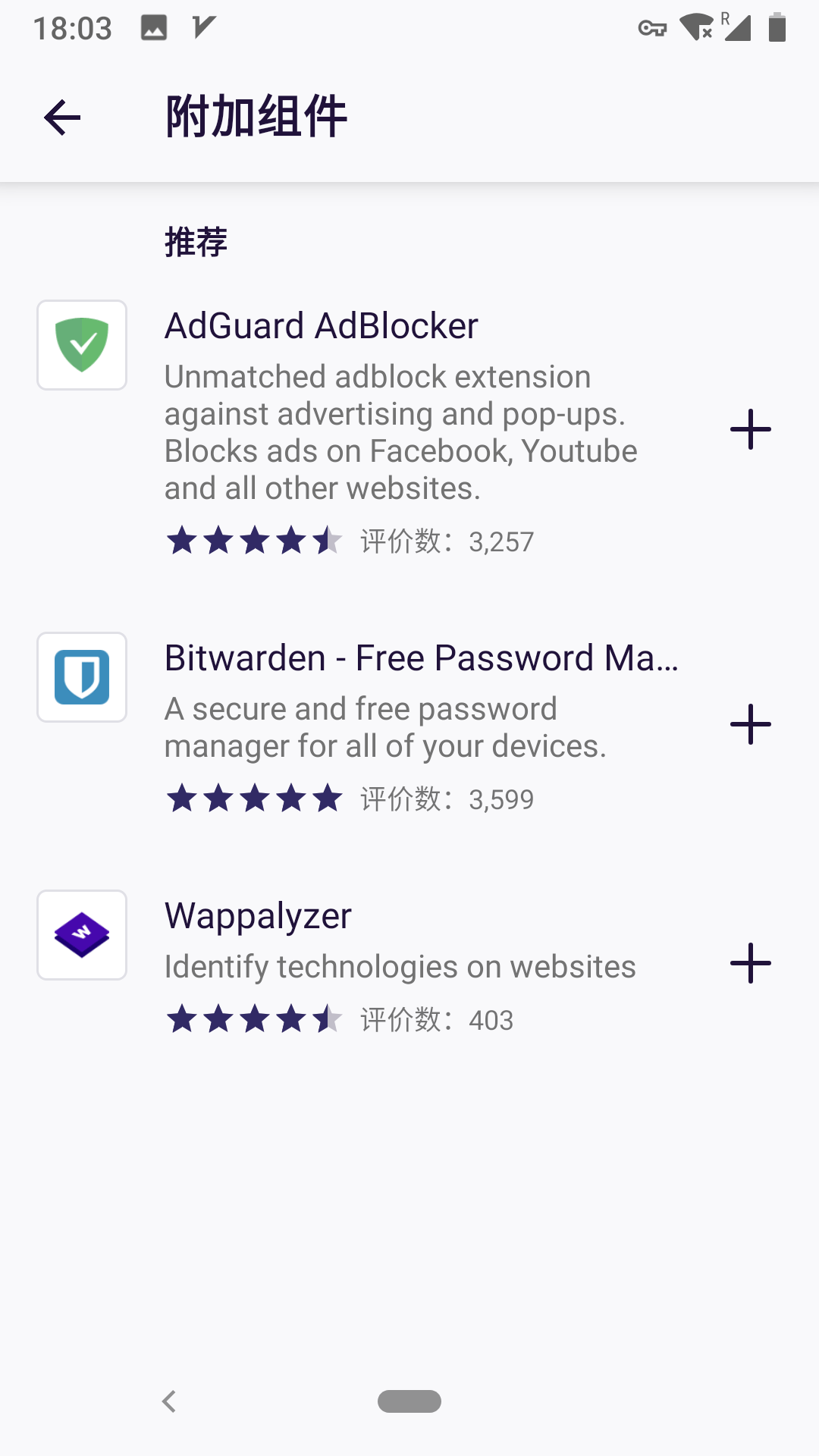The height and width of the screenshot is (1456, 819).
Task: Go back from the 附加组件 page
Action: pyautogui.click(x=62, y=118)
